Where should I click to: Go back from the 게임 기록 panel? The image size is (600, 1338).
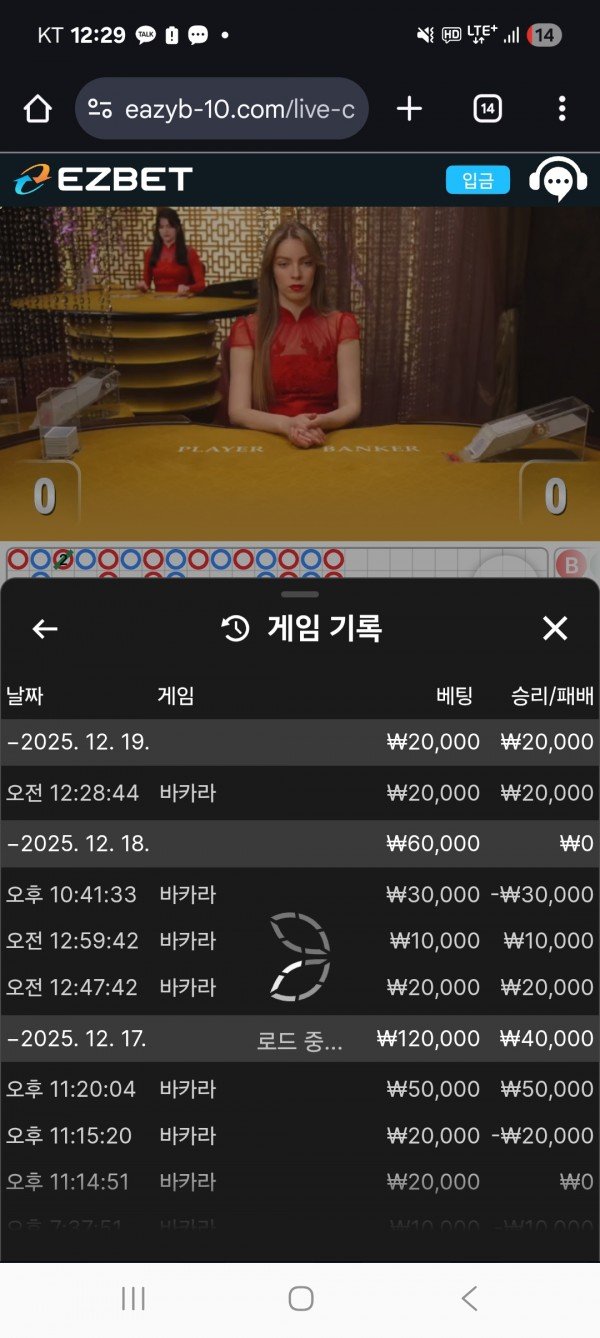tap(45, 628)
